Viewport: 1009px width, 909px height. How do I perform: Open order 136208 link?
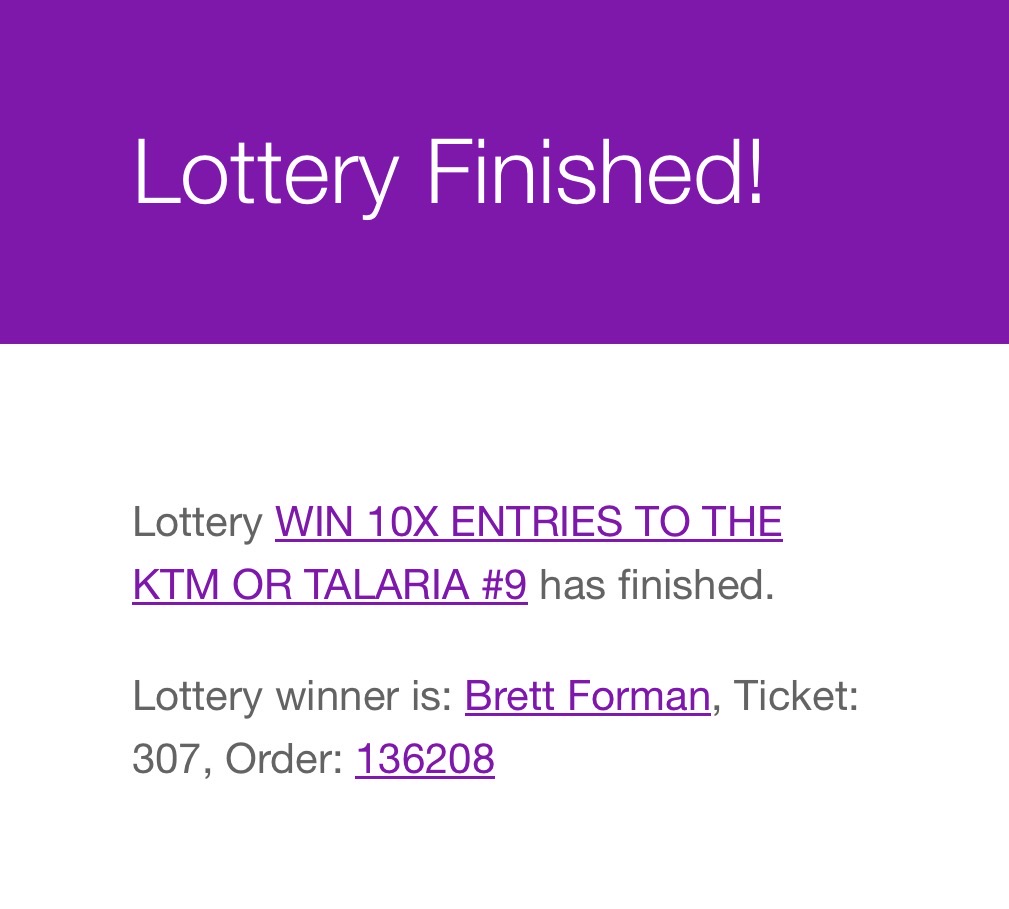[x=425, y=758]
